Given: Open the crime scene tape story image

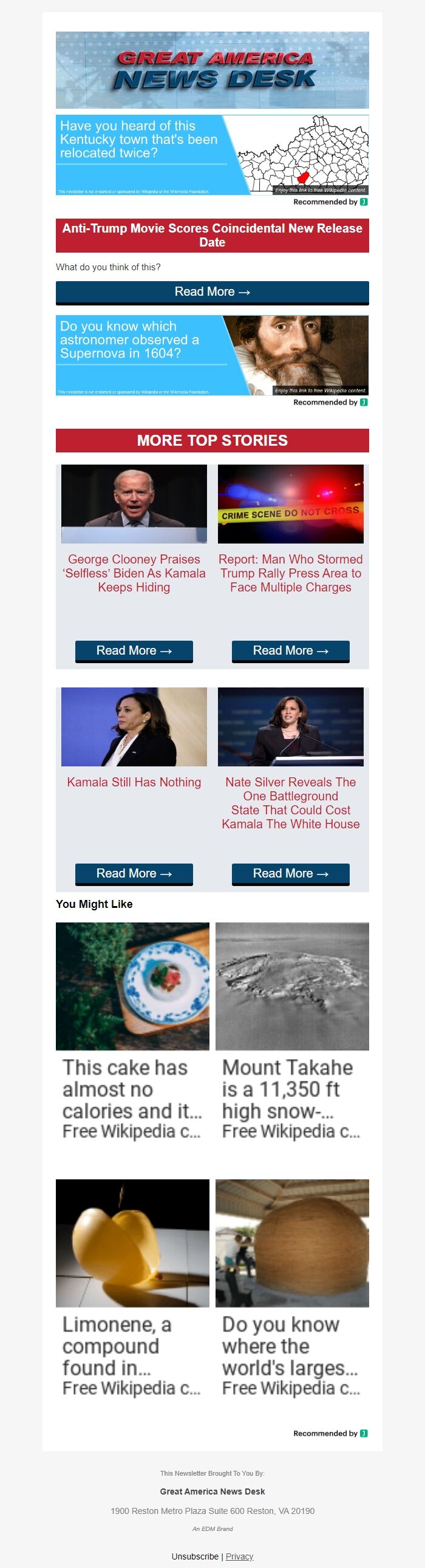Looking at the screenshot, I should point(290,504).
